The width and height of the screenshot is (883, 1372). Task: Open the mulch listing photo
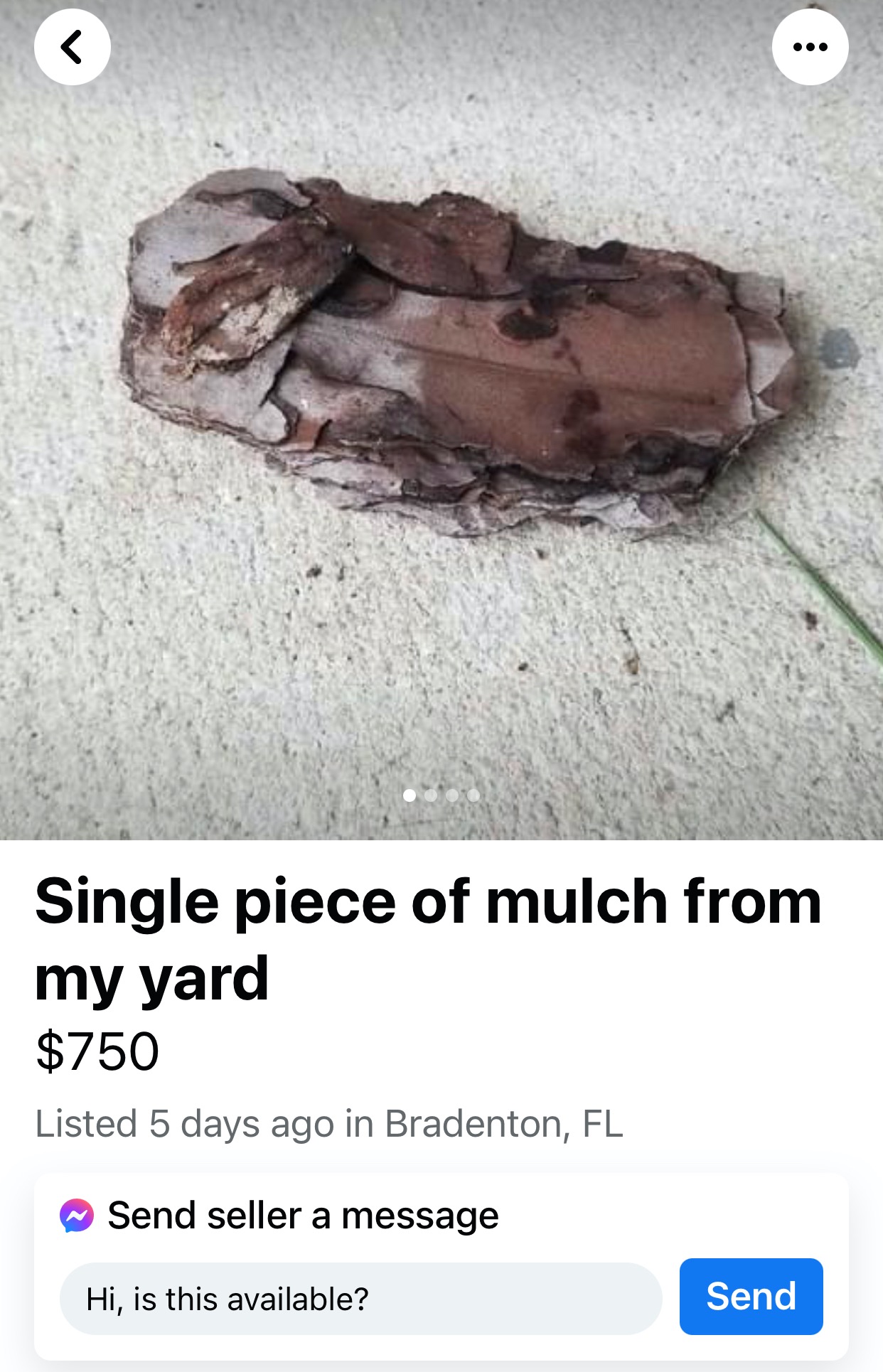point(455,355)
